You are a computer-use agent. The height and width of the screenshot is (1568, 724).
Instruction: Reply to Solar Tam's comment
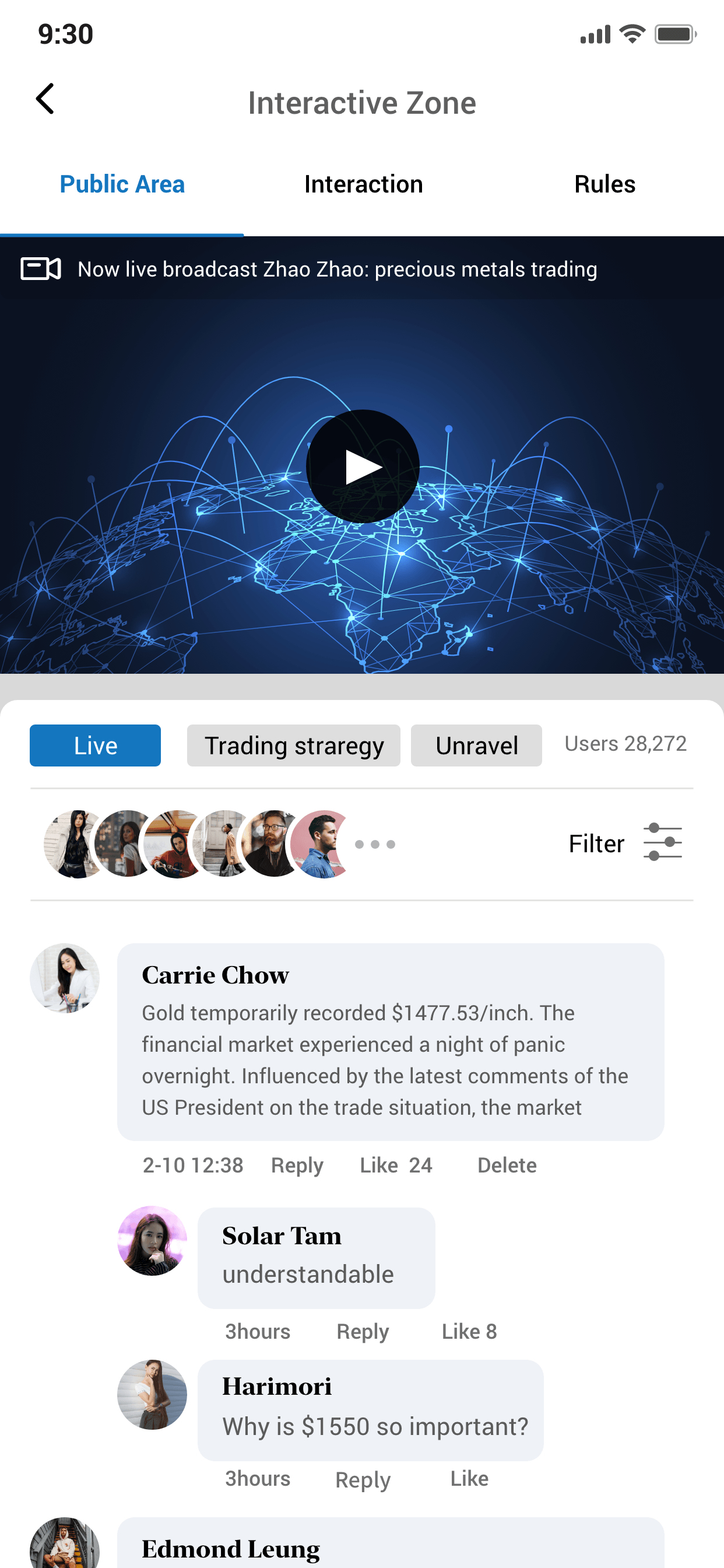363,1331
